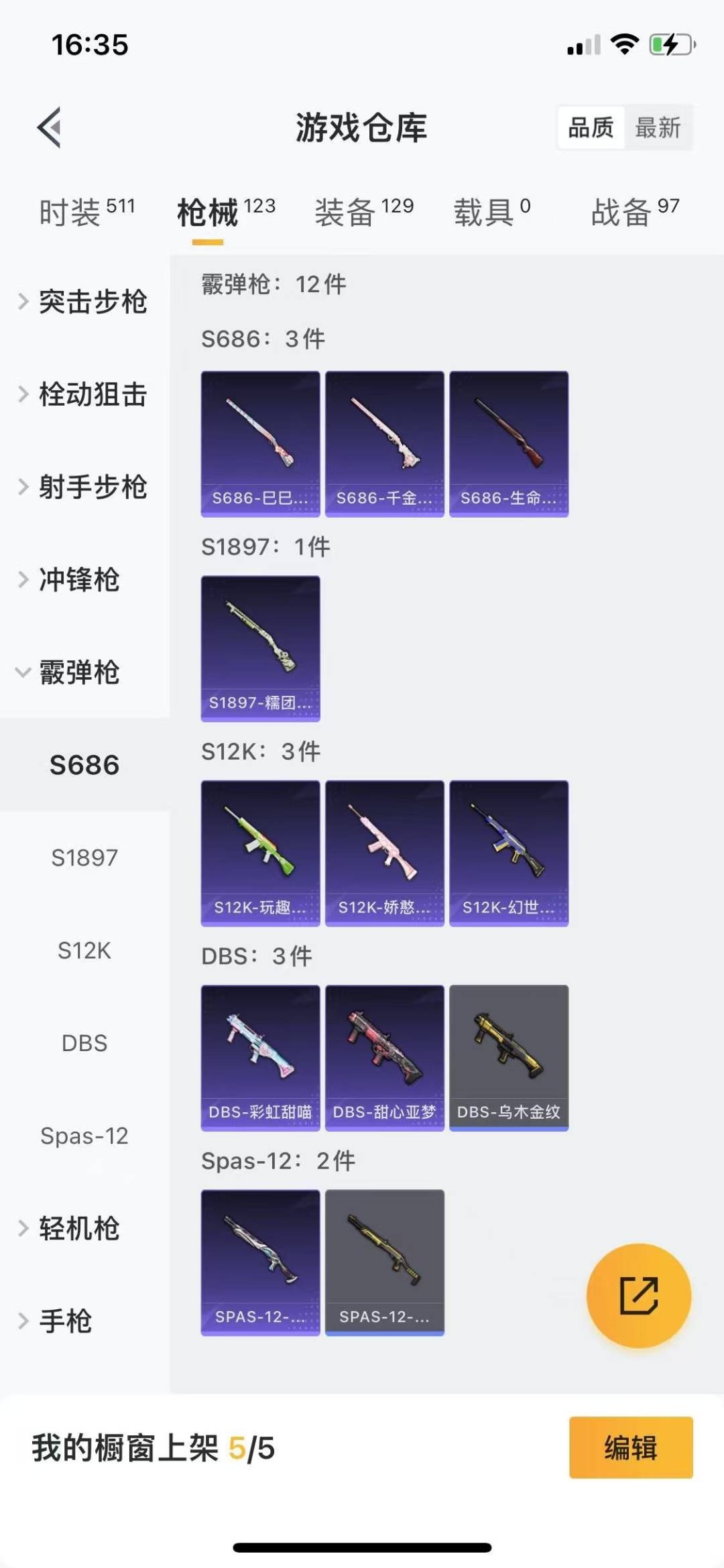724x1568 pixels.
Task: Go back using the top-left arrow
Action: pos(49,127)
